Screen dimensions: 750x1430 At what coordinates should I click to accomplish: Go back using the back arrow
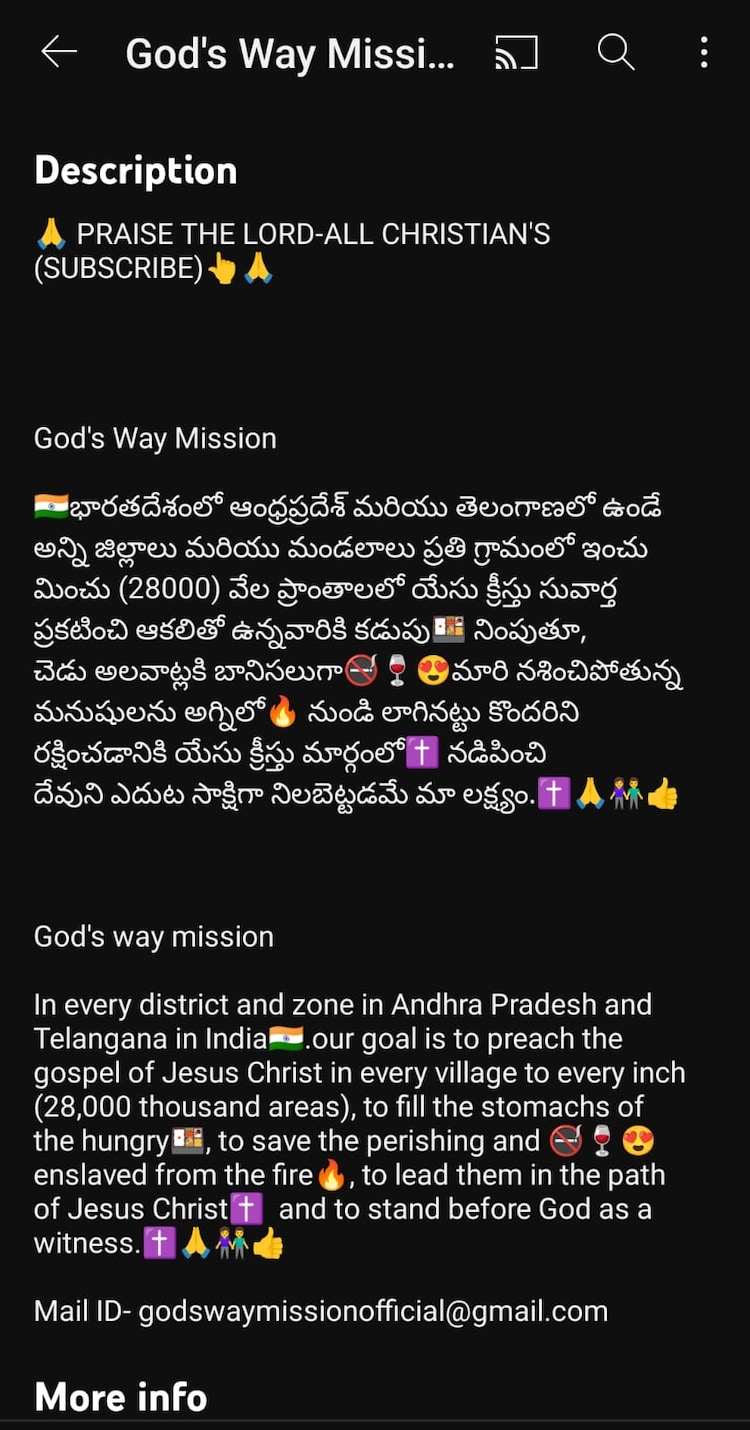point(59,52)
